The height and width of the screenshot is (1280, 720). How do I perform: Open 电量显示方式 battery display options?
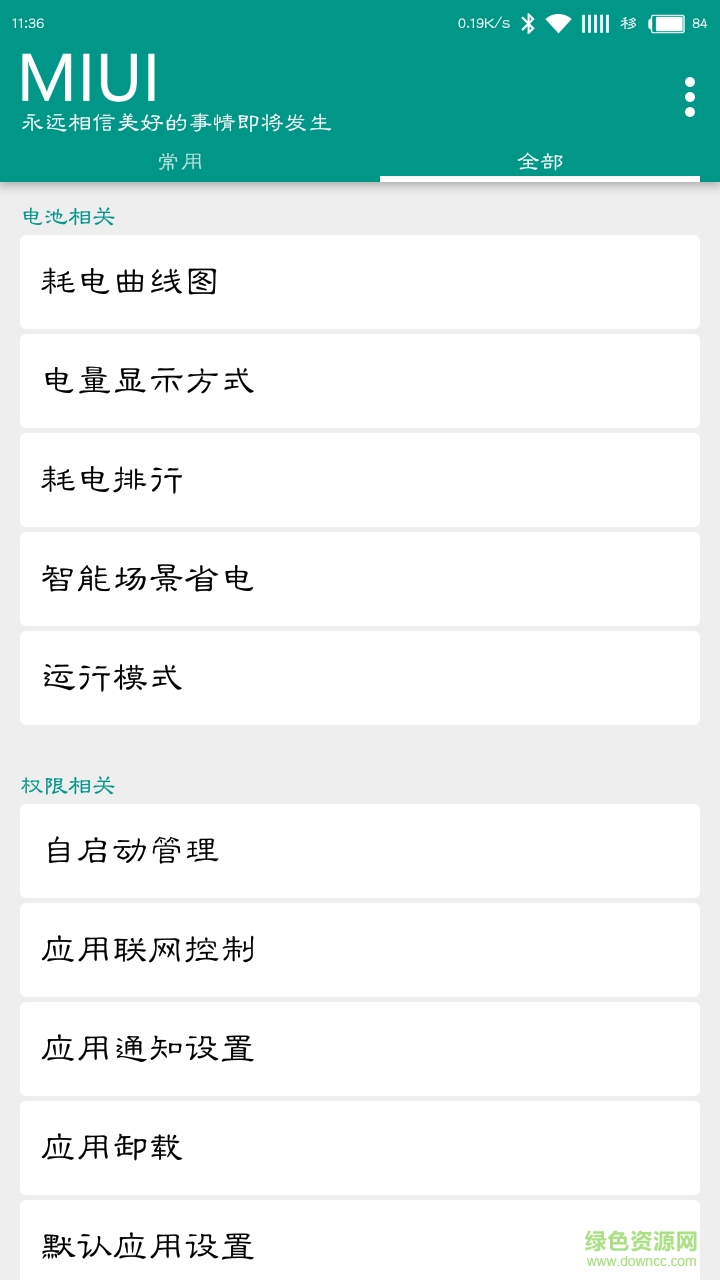pyautogui.click(x=360, y=381)
